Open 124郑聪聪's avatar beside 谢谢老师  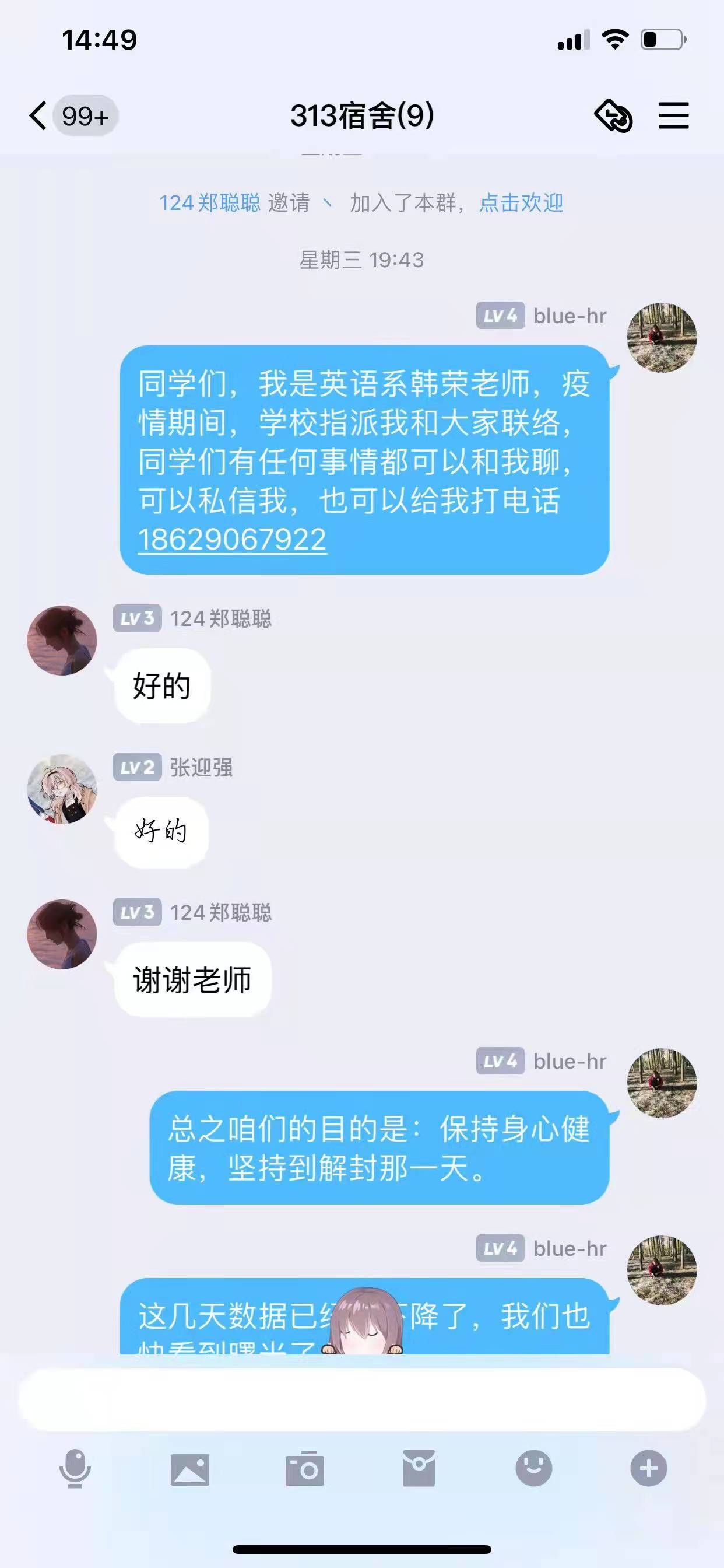click(x=62, y=935)
